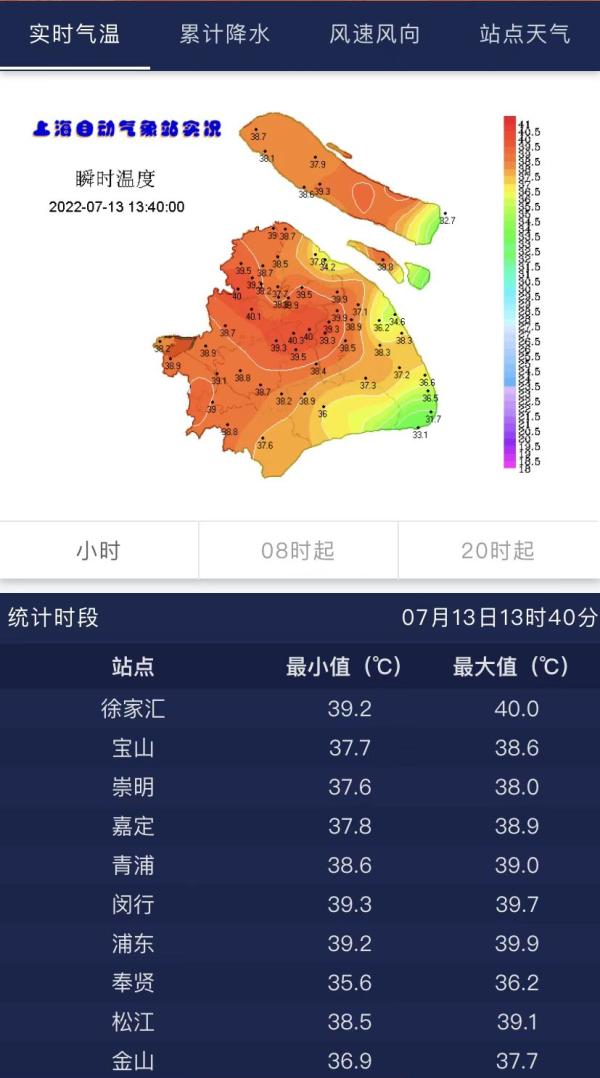This screenshot has width=600, height=1078.
Task: Switch statistics to 08时起
Action: coord(298,550)
